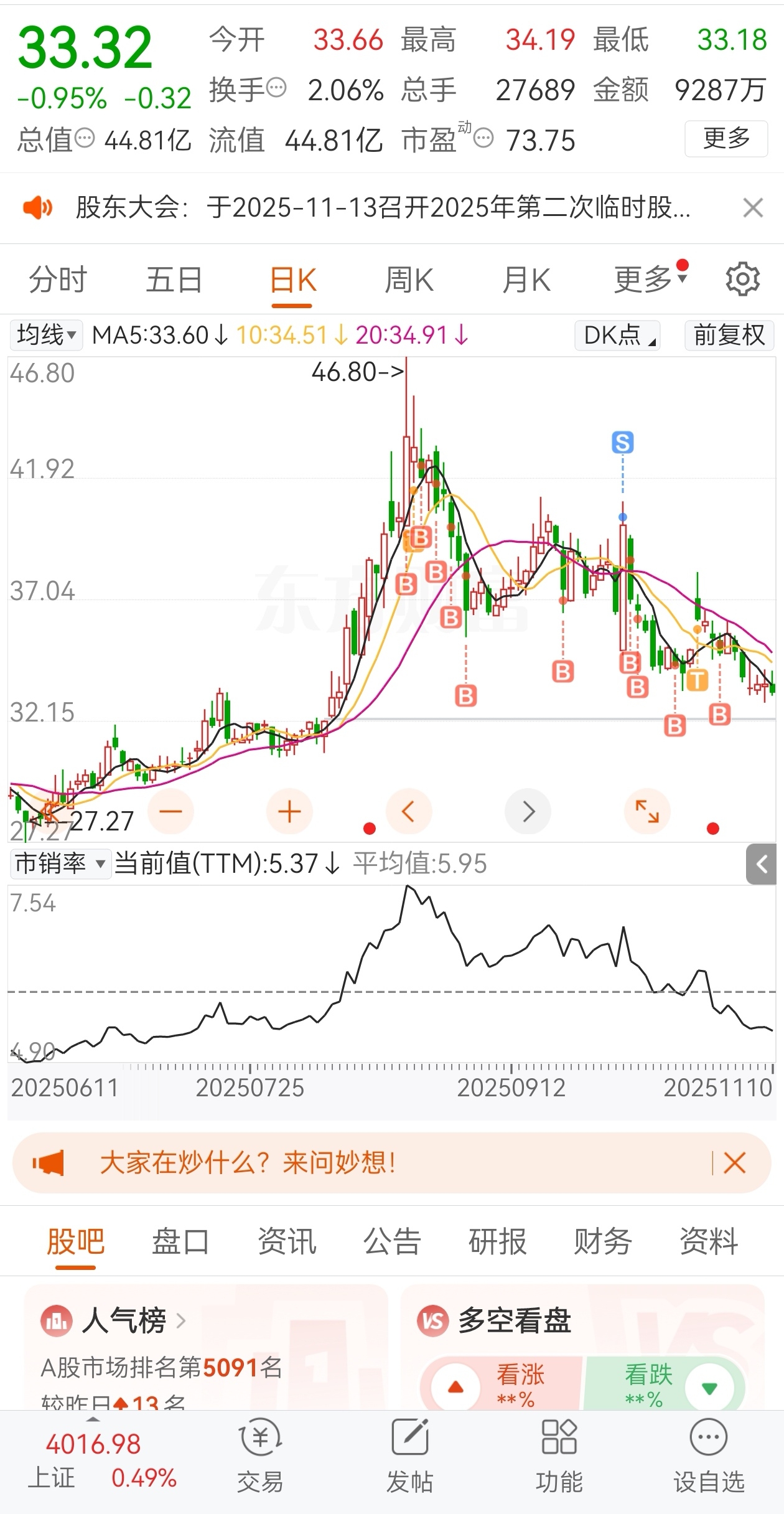Move chart to earlier dates with left arrow
The height and width of the screenshot is (1514, 784).
click(x=409, y=811)
